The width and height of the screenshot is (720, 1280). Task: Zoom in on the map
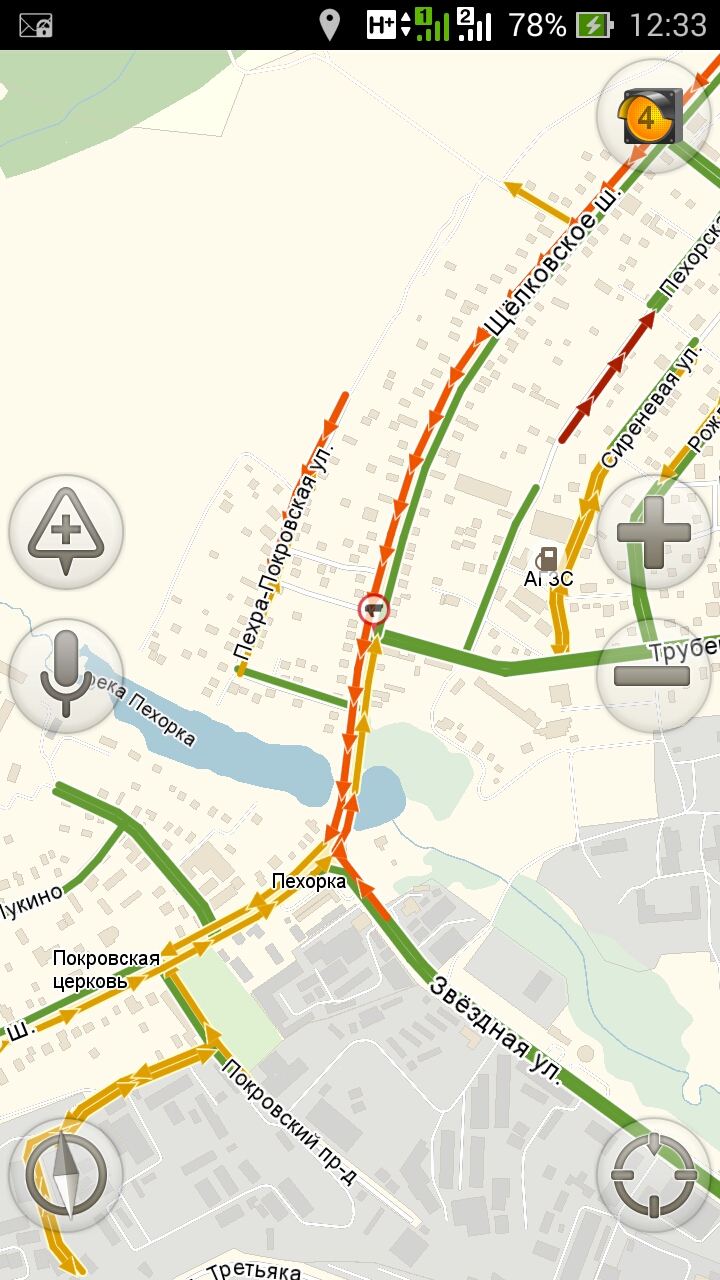(x=653, y=531)
